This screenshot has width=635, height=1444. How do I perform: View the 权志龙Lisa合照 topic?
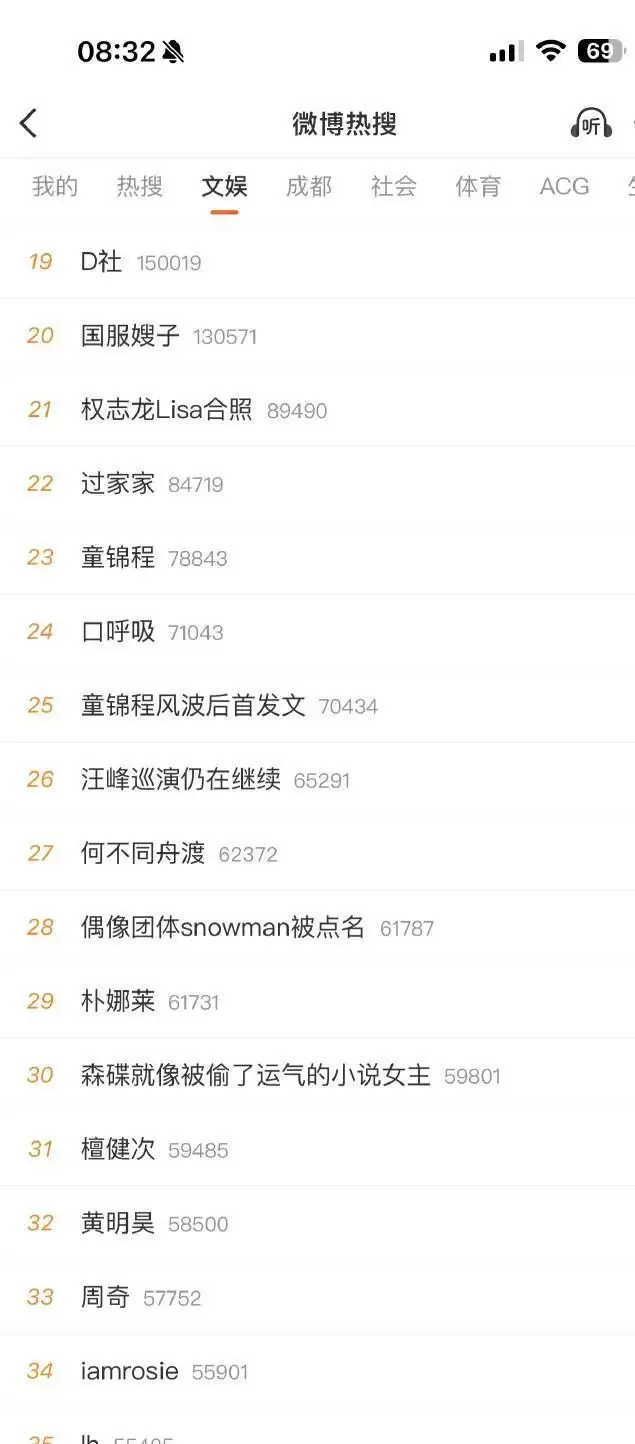(166, 410)
